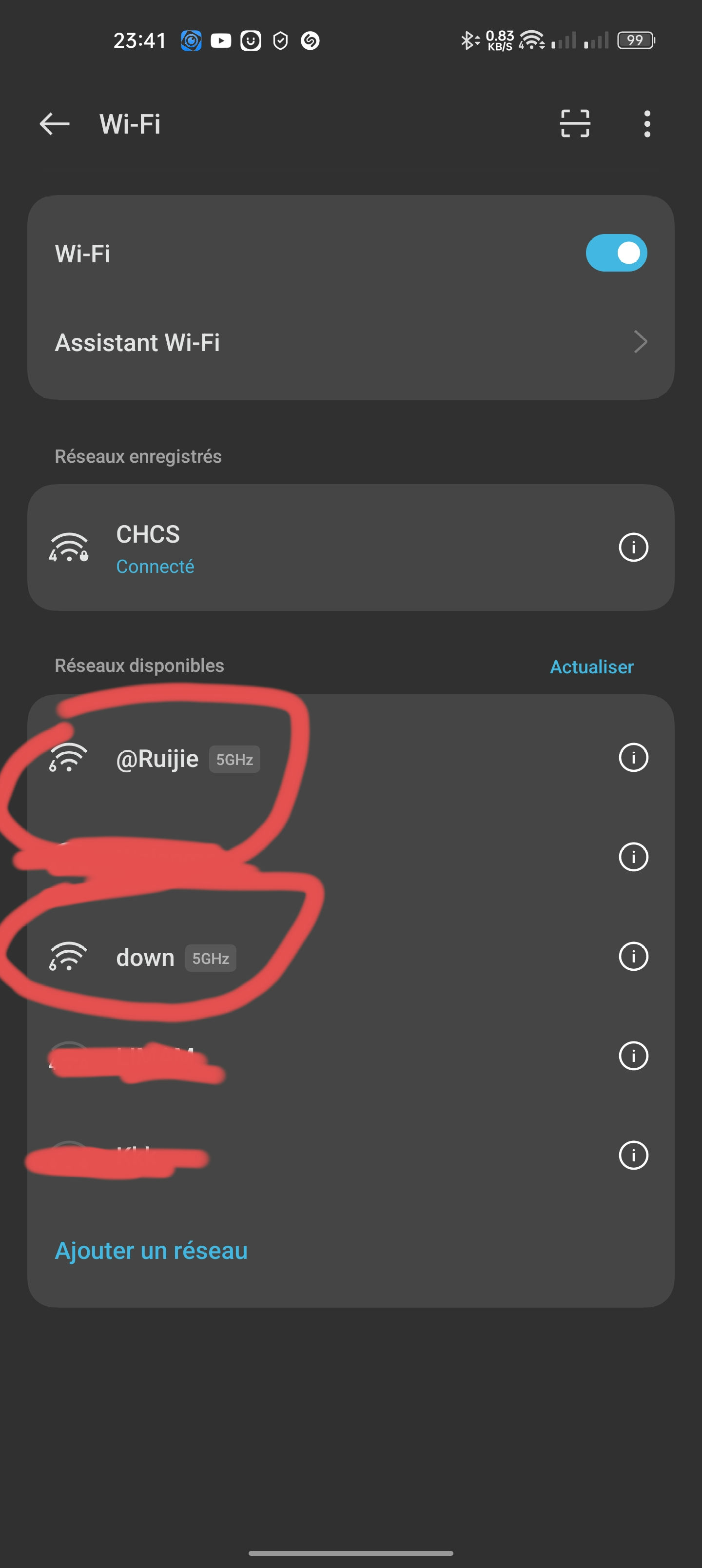The width and height of the screenshot is (702, 1568).
Task: View info for CHCS network
Action: [633, 547]
